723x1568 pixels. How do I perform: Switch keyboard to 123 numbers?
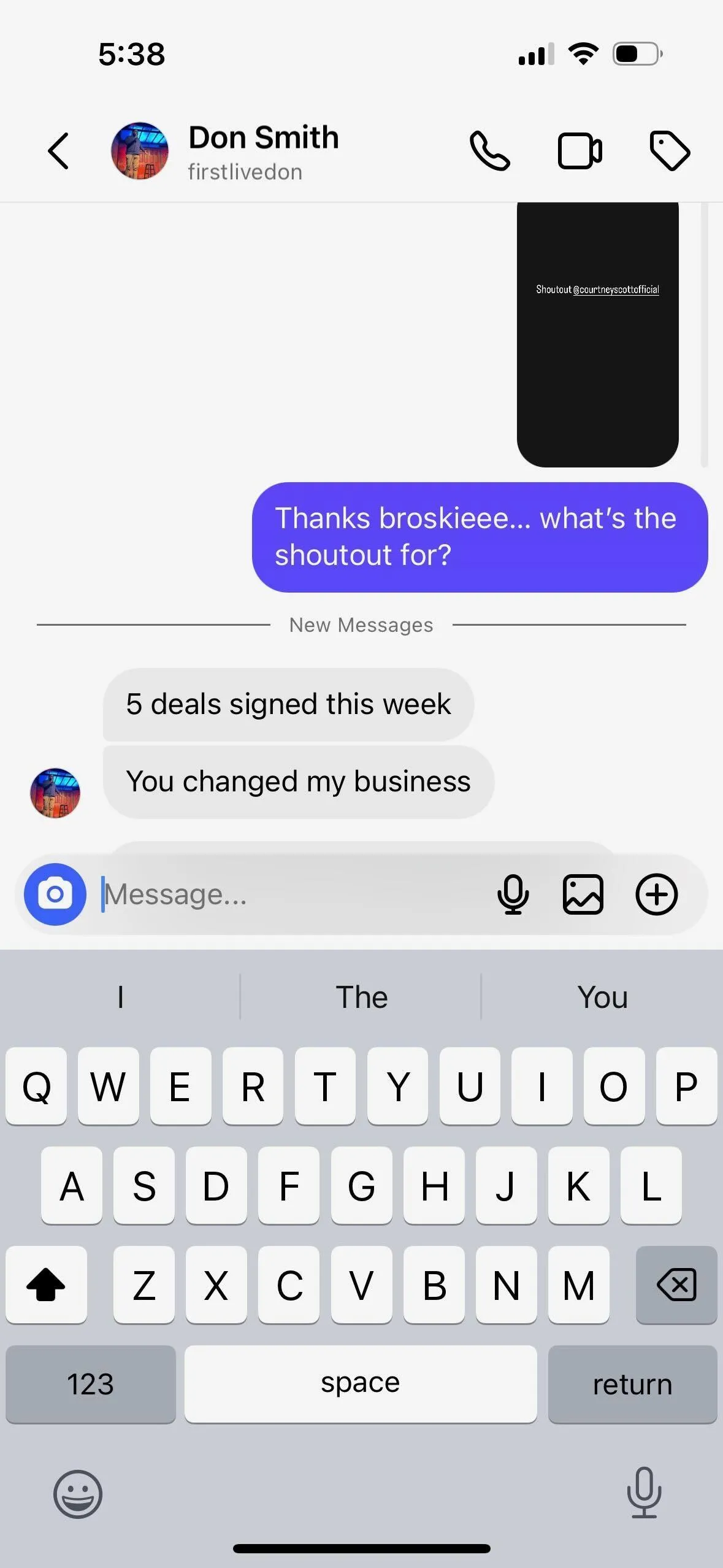pos(91,1384)
